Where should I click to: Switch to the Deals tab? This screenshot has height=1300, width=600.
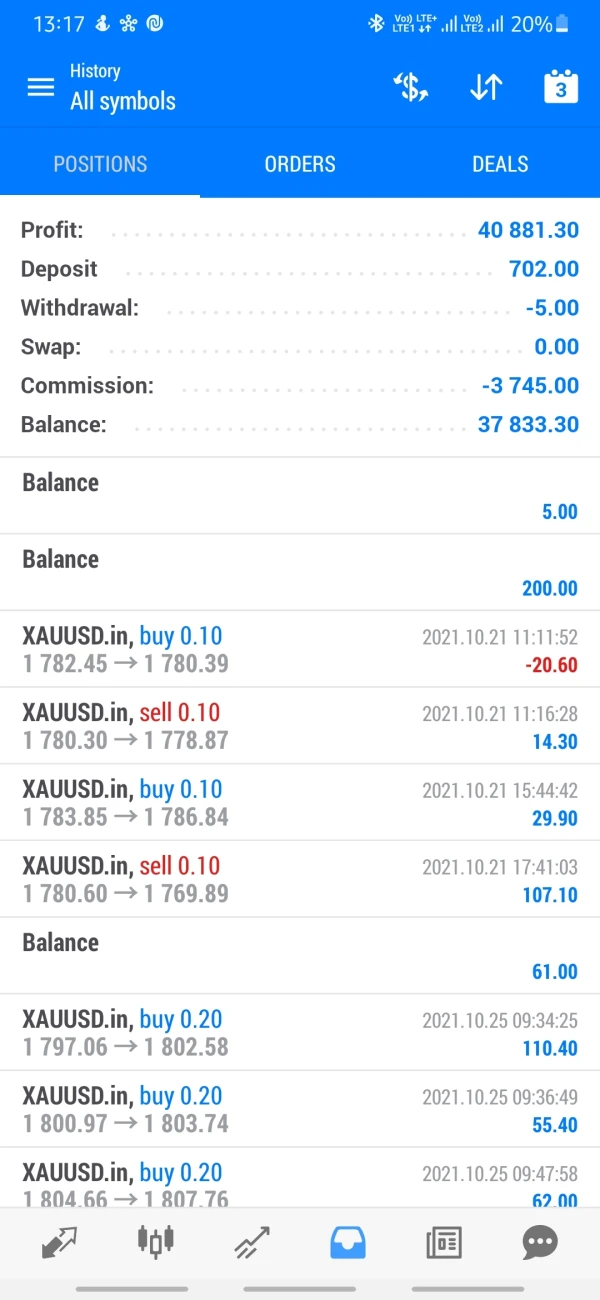500,164
